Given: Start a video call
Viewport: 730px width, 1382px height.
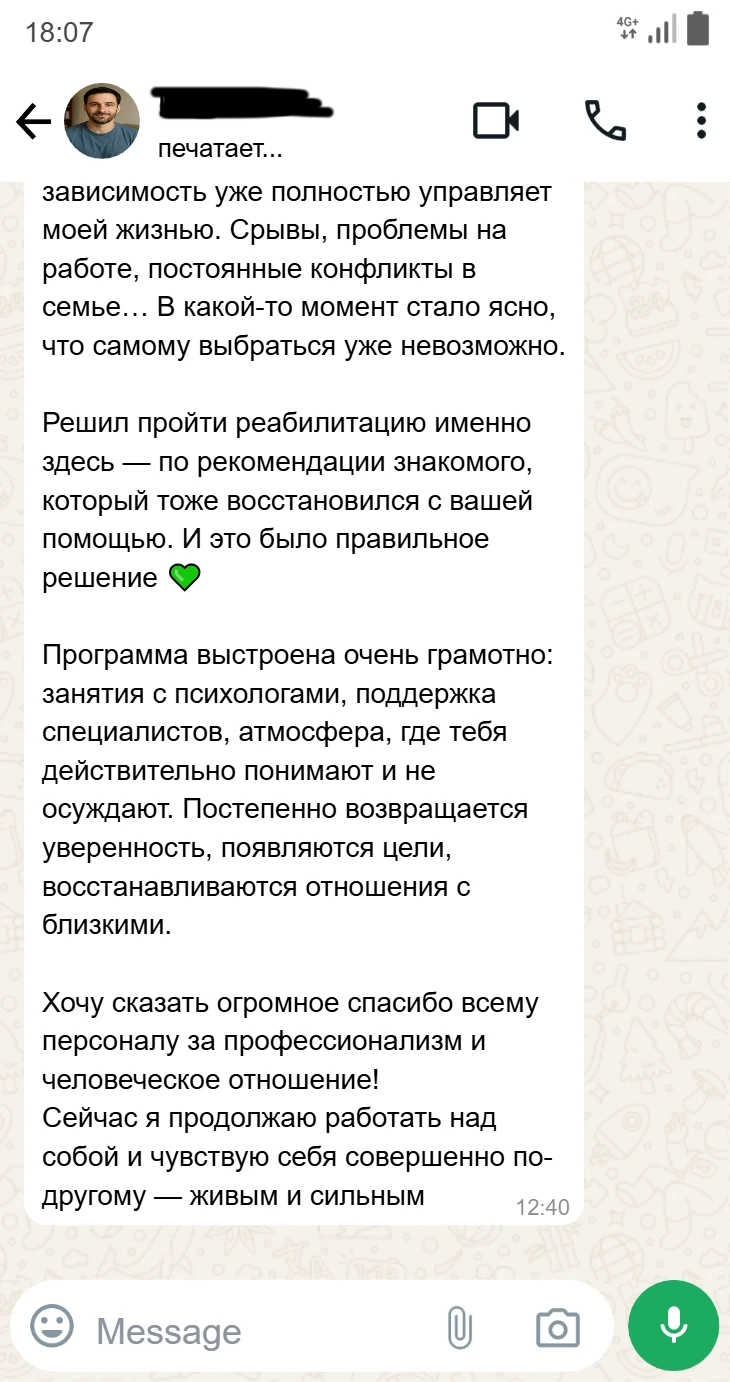Looking at the screenshot, I should (x=496, y=121).
